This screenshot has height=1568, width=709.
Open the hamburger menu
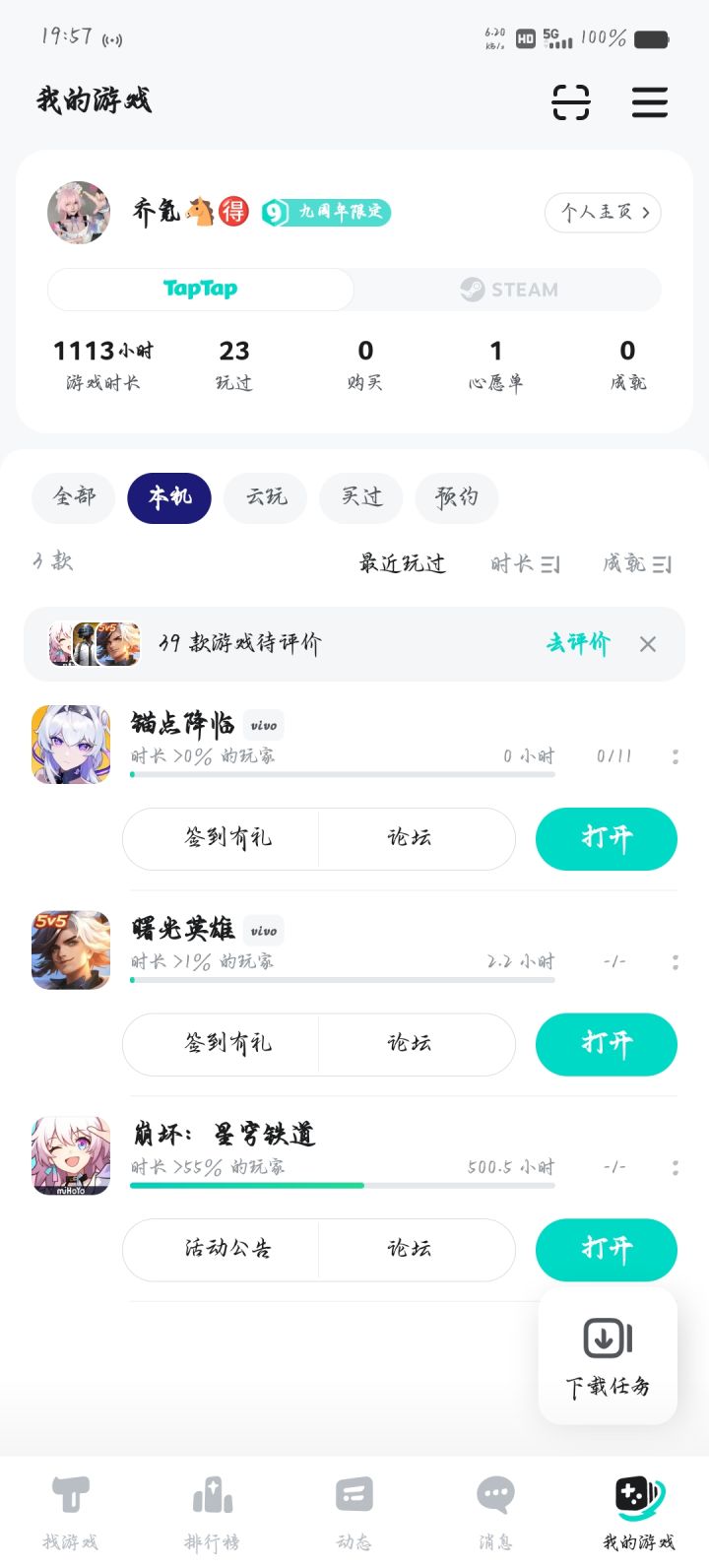click(650, 102)
